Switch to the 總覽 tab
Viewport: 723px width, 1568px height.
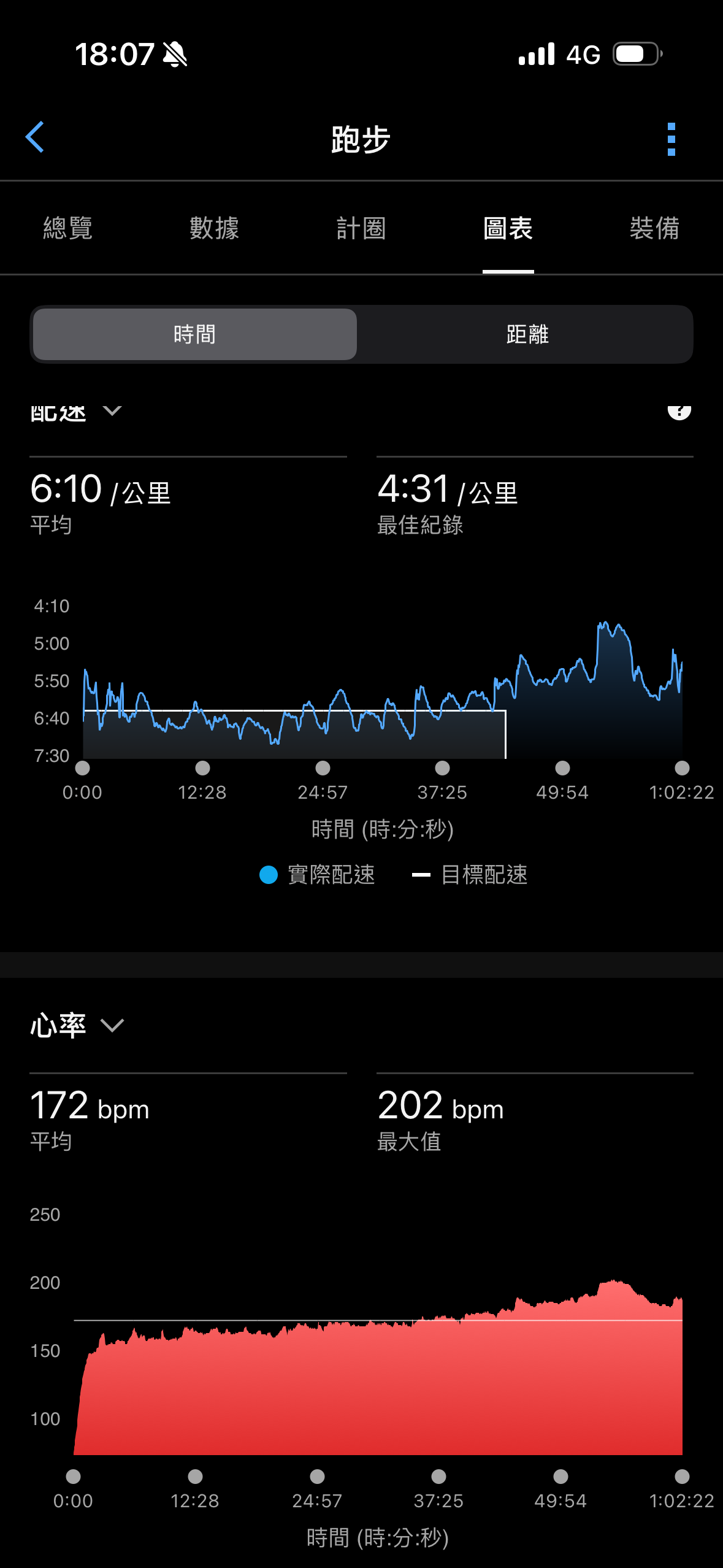pos(67,228)
